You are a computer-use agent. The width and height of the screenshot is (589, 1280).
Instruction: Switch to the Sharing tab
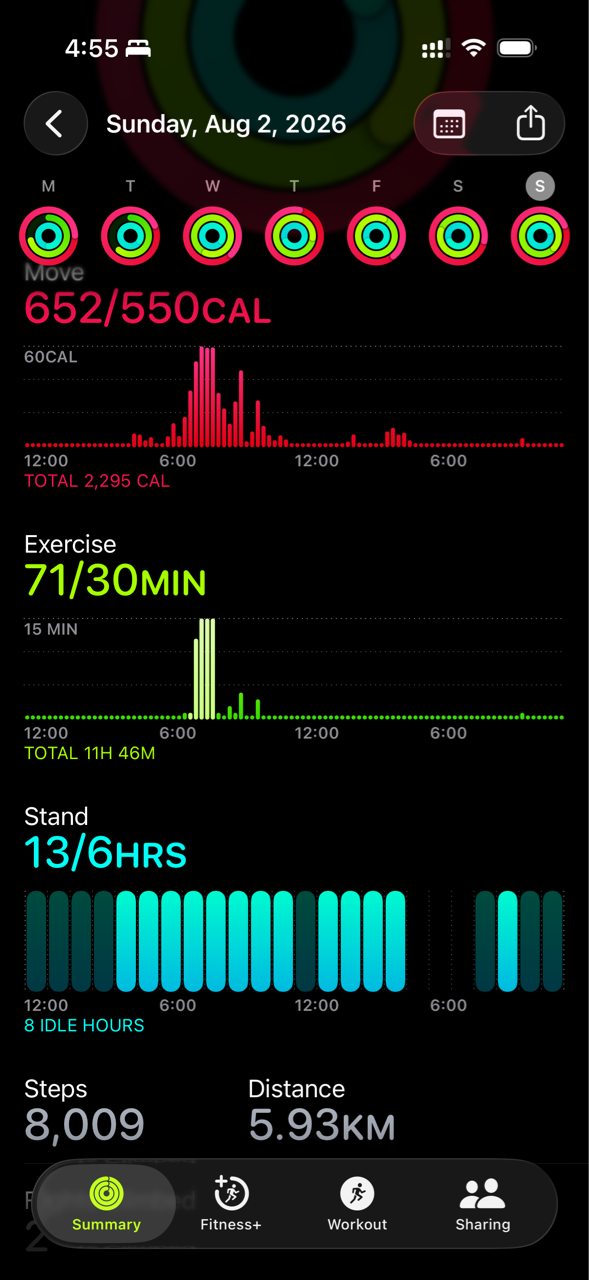[483, 1203]
